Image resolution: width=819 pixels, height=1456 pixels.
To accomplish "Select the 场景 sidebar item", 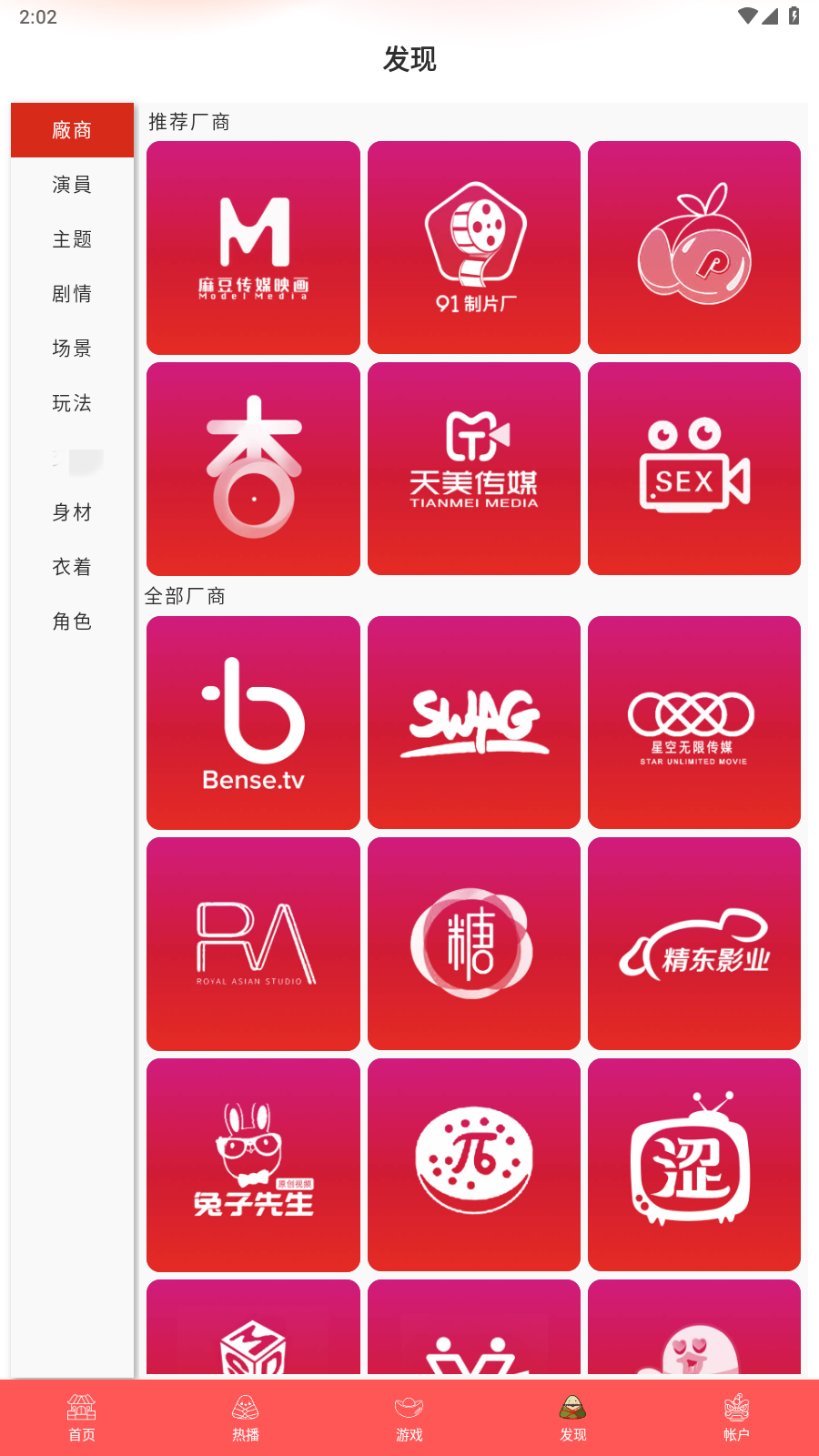I will pyautogui.click(x=72, y=349).
